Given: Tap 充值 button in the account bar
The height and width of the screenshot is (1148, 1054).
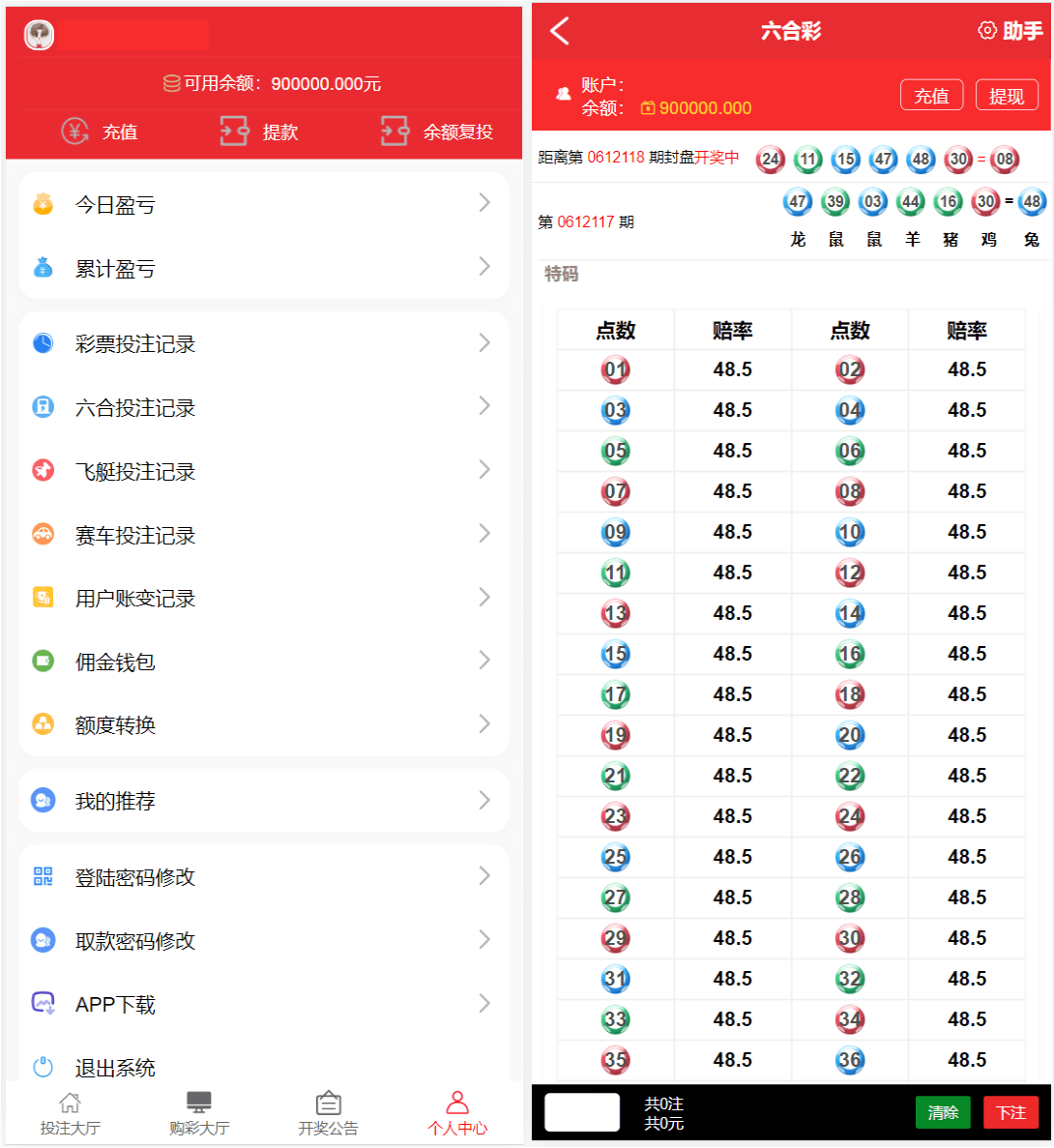Looking at the screenshot, I should point(931,96).
